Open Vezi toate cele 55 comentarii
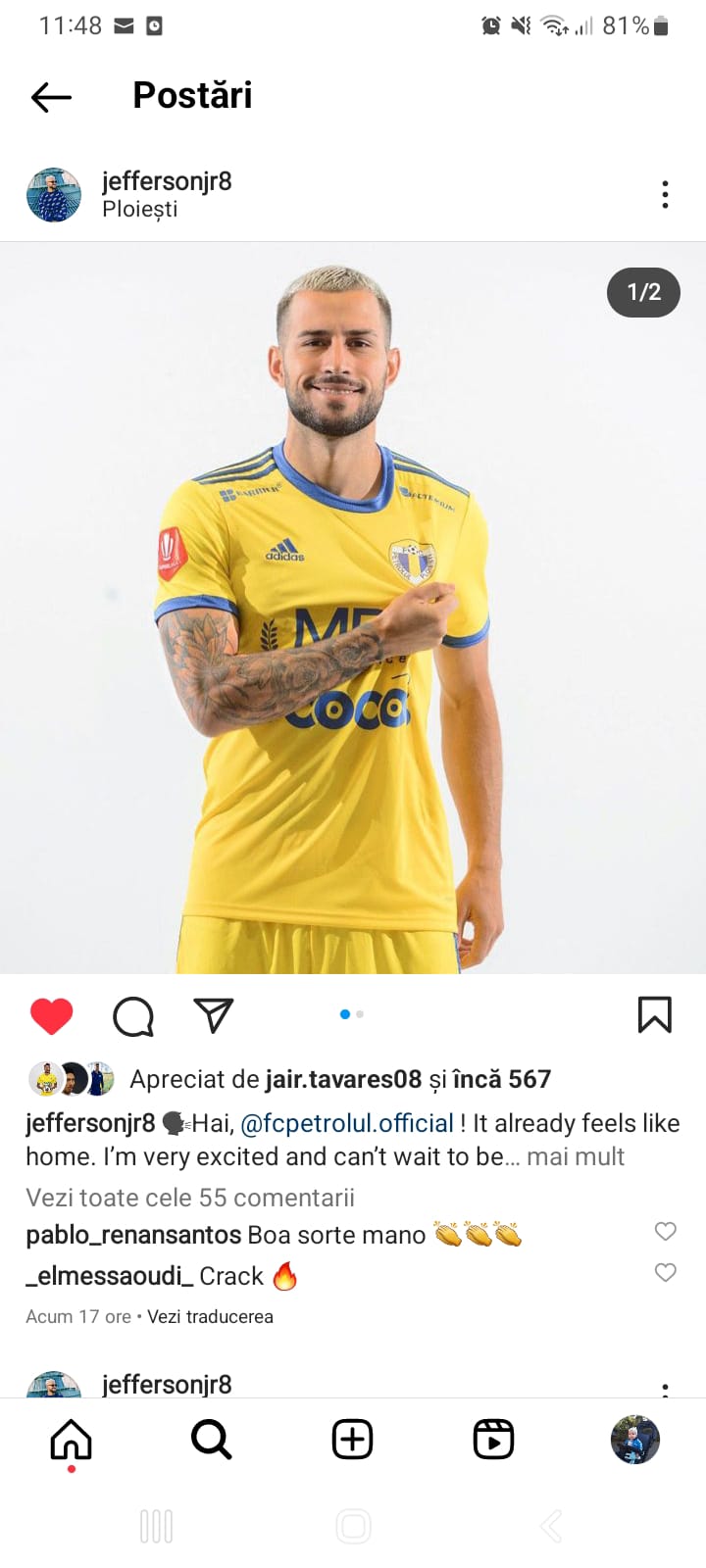This screenshot has height=1568, width=706. (x=189, y=1197)
